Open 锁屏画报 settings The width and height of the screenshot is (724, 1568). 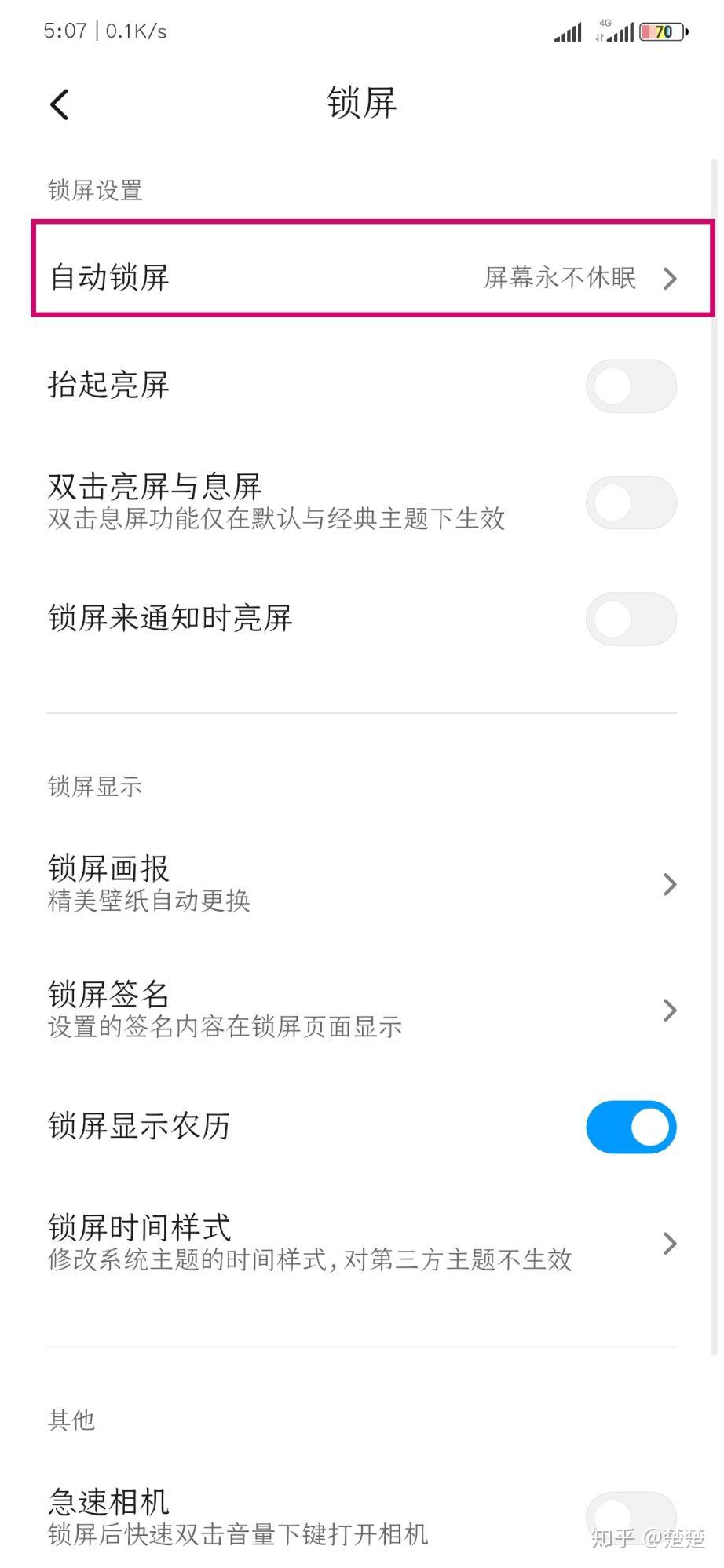[361, 884]
